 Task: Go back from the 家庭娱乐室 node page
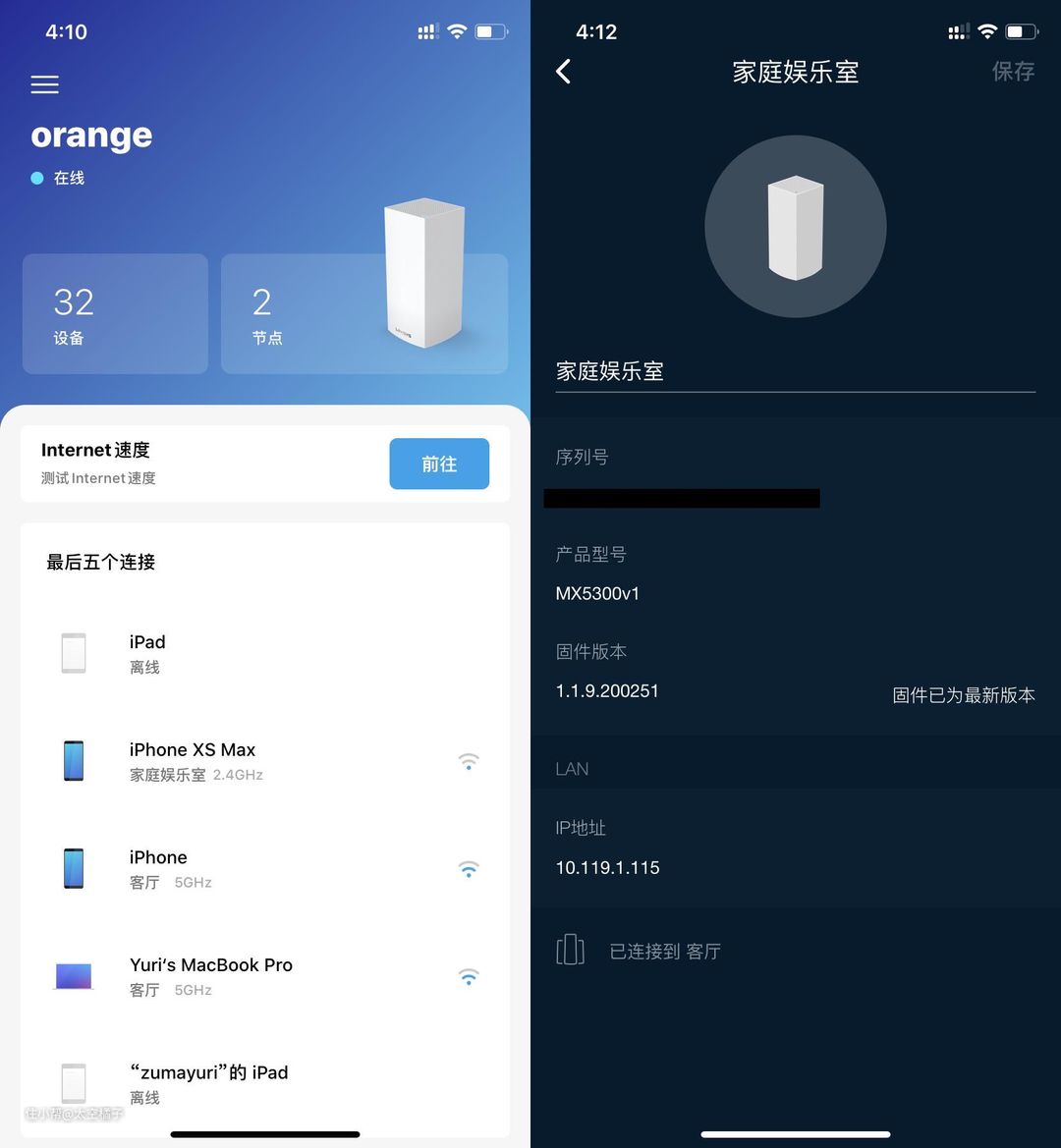coord(564,72)
